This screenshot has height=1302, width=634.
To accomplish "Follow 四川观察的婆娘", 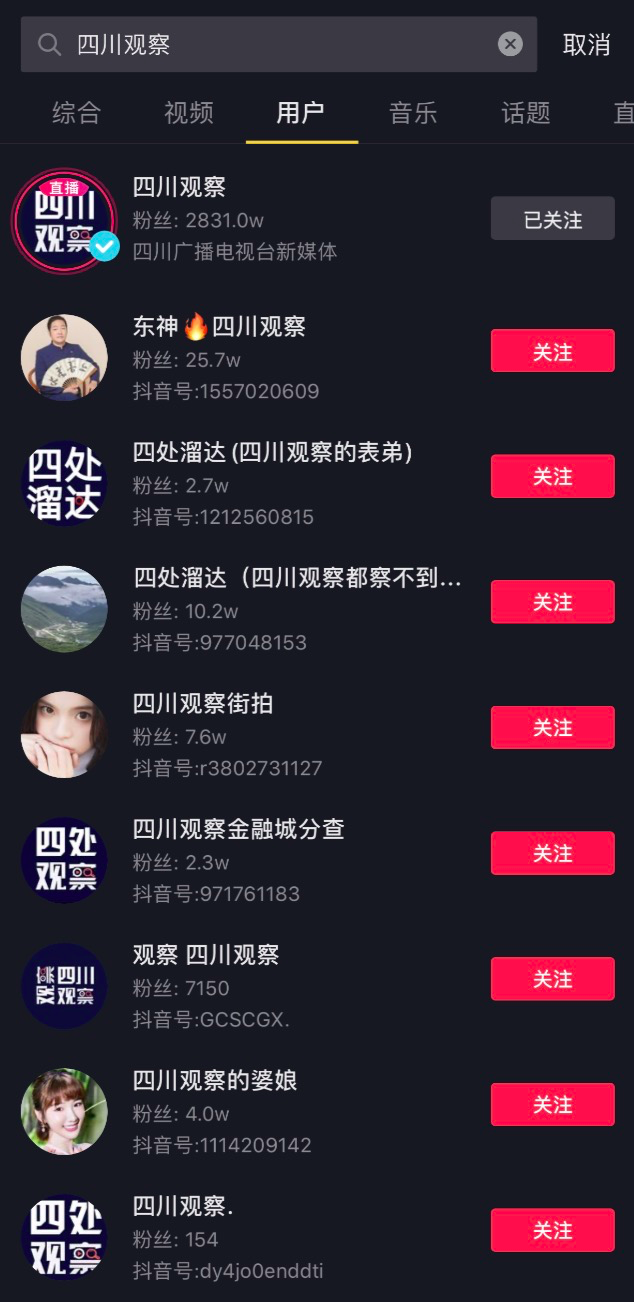I will pyautogui.click(x=552, y=1104).
